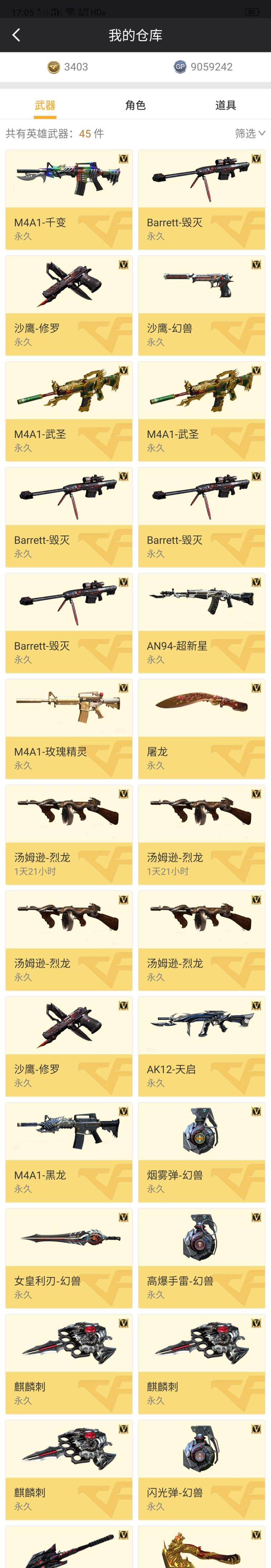Select the 武器 tab
Image resolution: width=271 pixels, height=1568 pixels.
(45, 105)
